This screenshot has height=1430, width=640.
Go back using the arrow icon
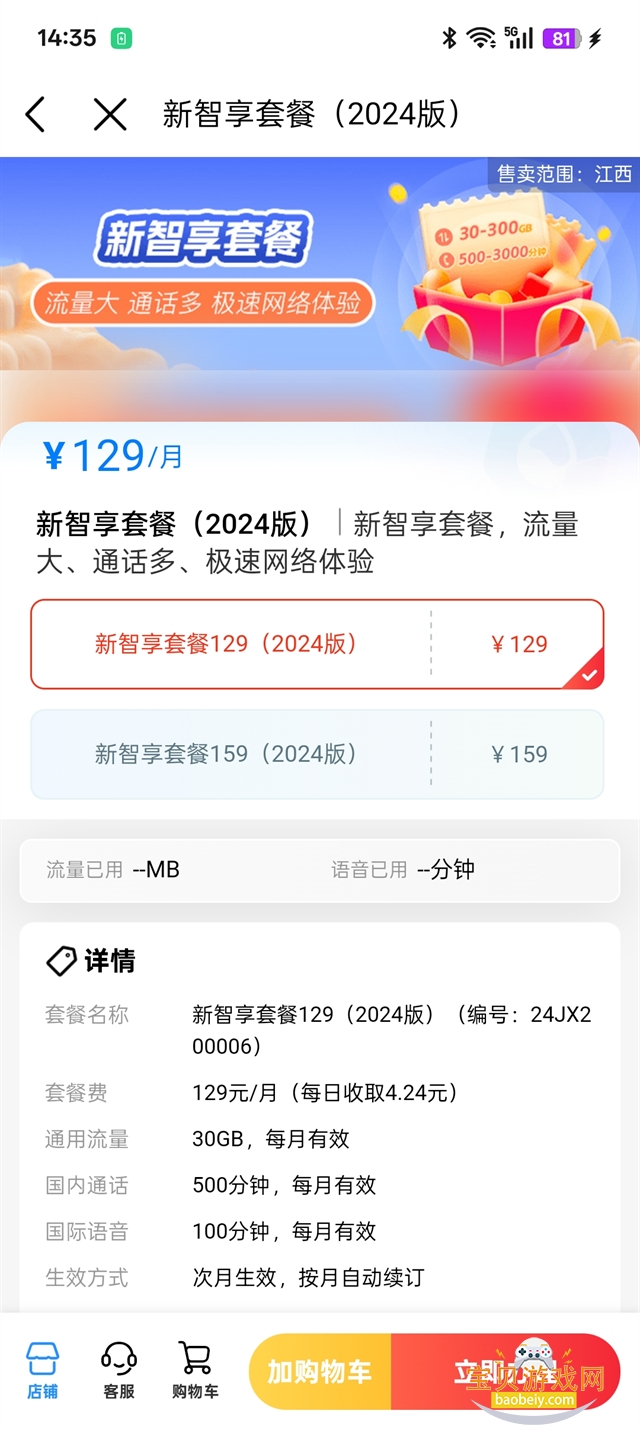click(x=36, y=114)
